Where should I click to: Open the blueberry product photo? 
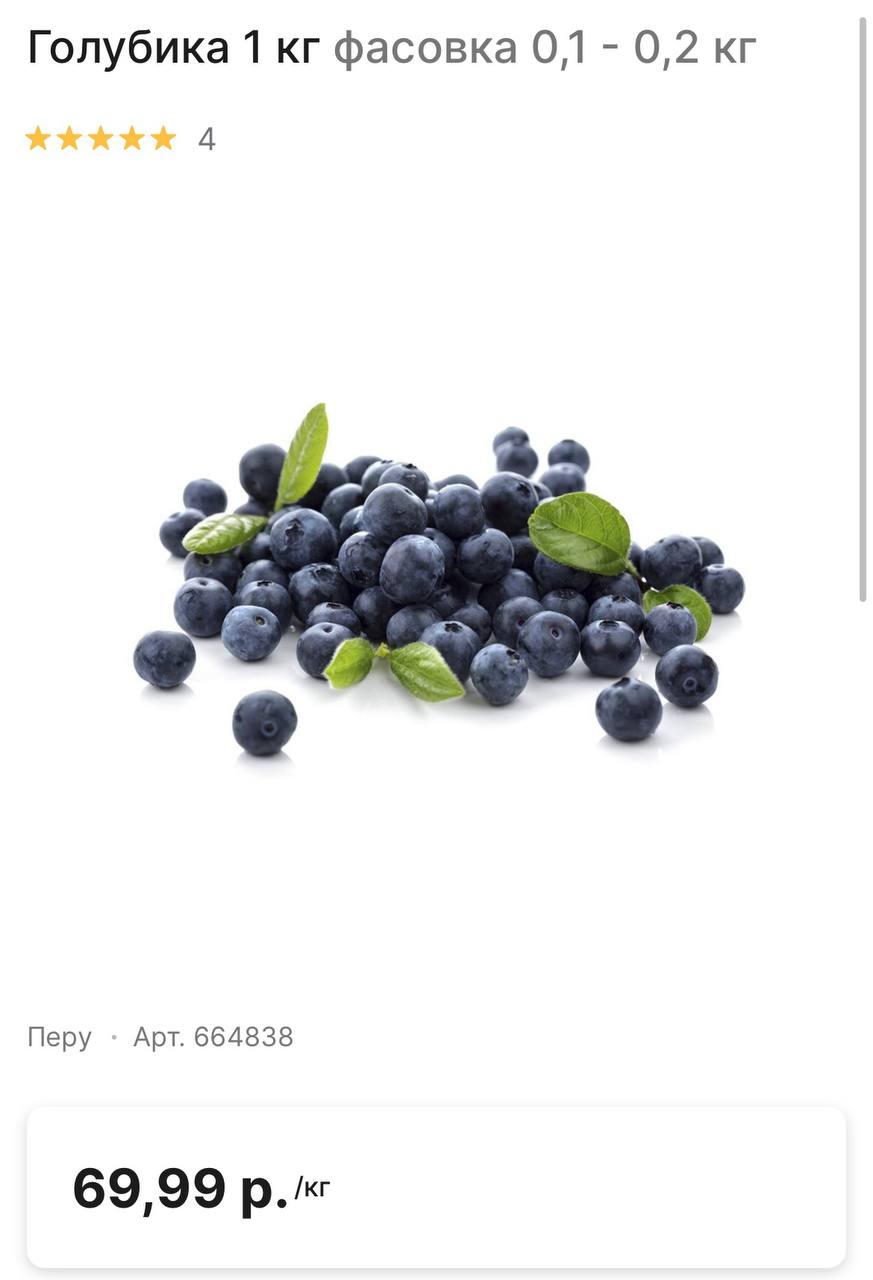(438, 580)
